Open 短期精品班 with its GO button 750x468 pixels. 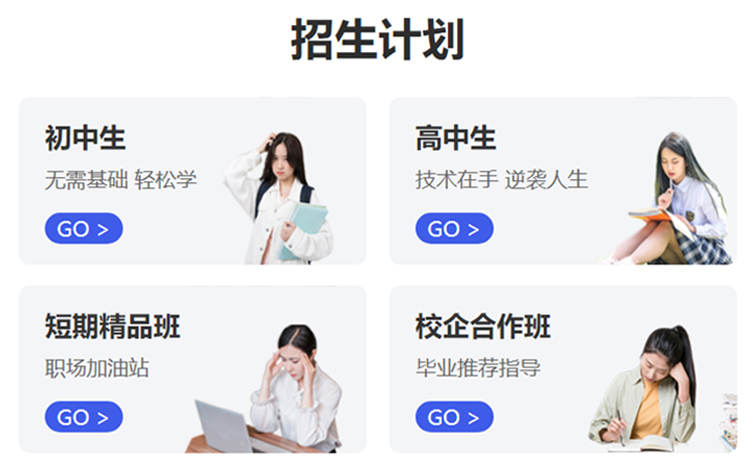click(83, 417)
